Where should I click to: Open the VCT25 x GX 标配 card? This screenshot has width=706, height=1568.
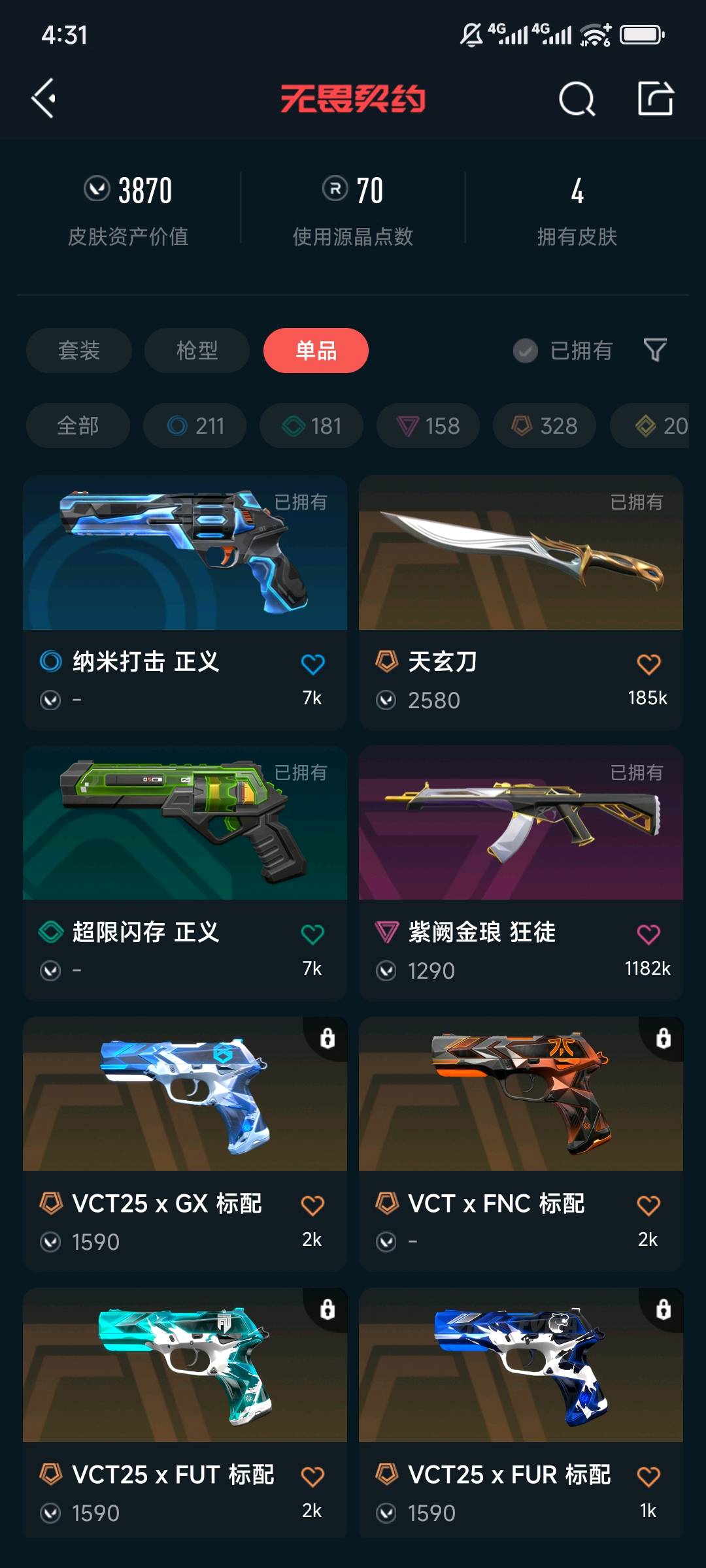(x=185, y=1094)
